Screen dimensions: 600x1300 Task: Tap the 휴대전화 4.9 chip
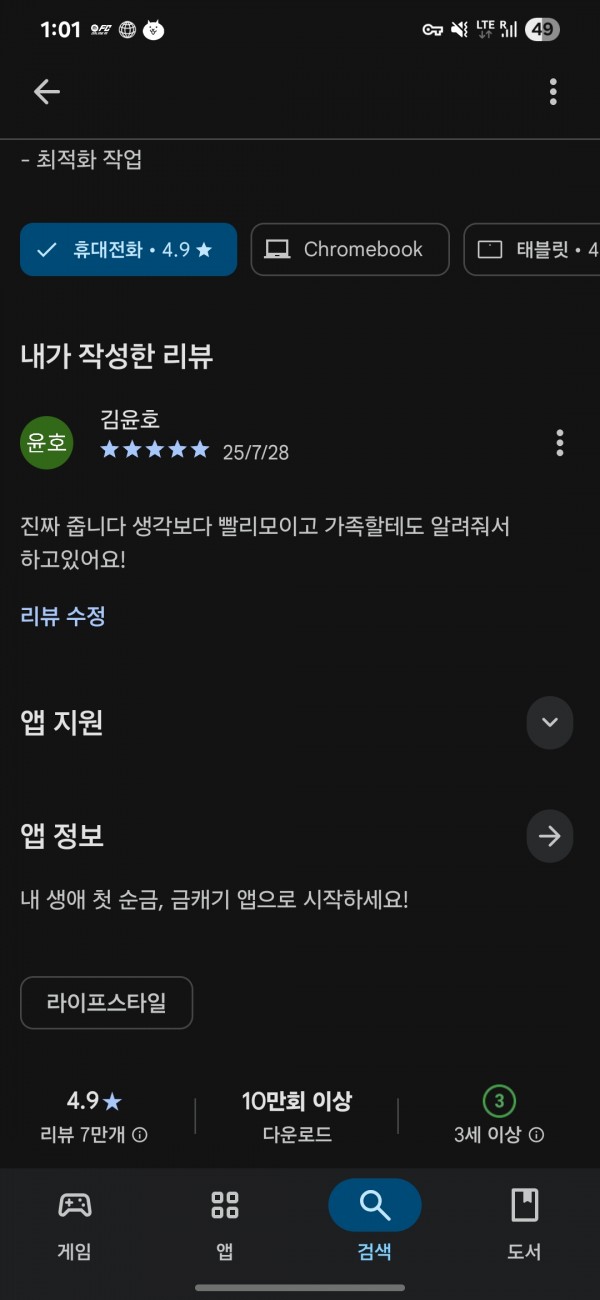pyautogui.click(x=128, y=249)
